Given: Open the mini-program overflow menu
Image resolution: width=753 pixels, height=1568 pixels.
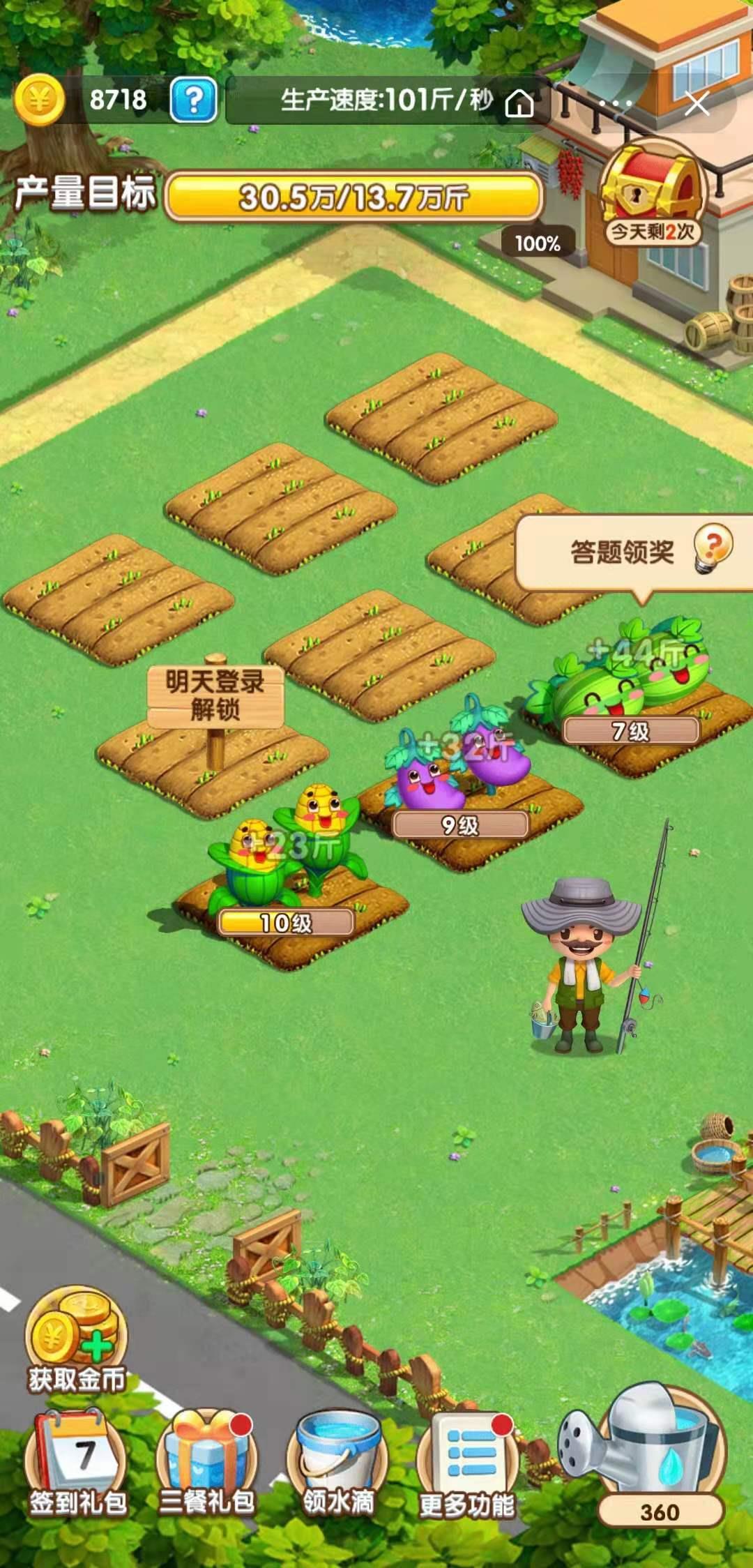Looking at the screenshot, I should pos(616,105).
